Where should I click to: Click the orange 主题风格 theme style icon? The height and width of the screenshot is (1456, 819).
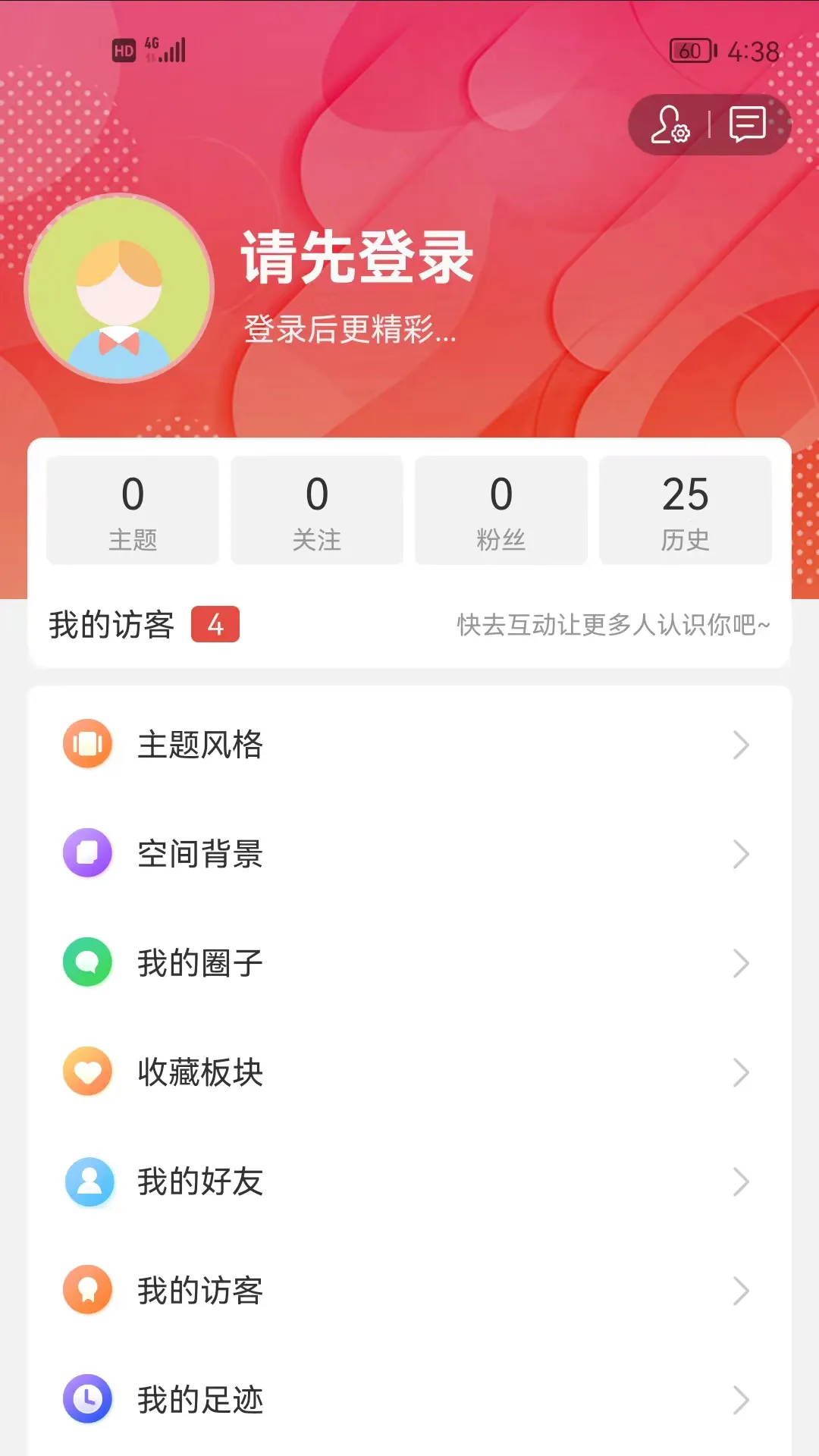[x=87, y=745]
